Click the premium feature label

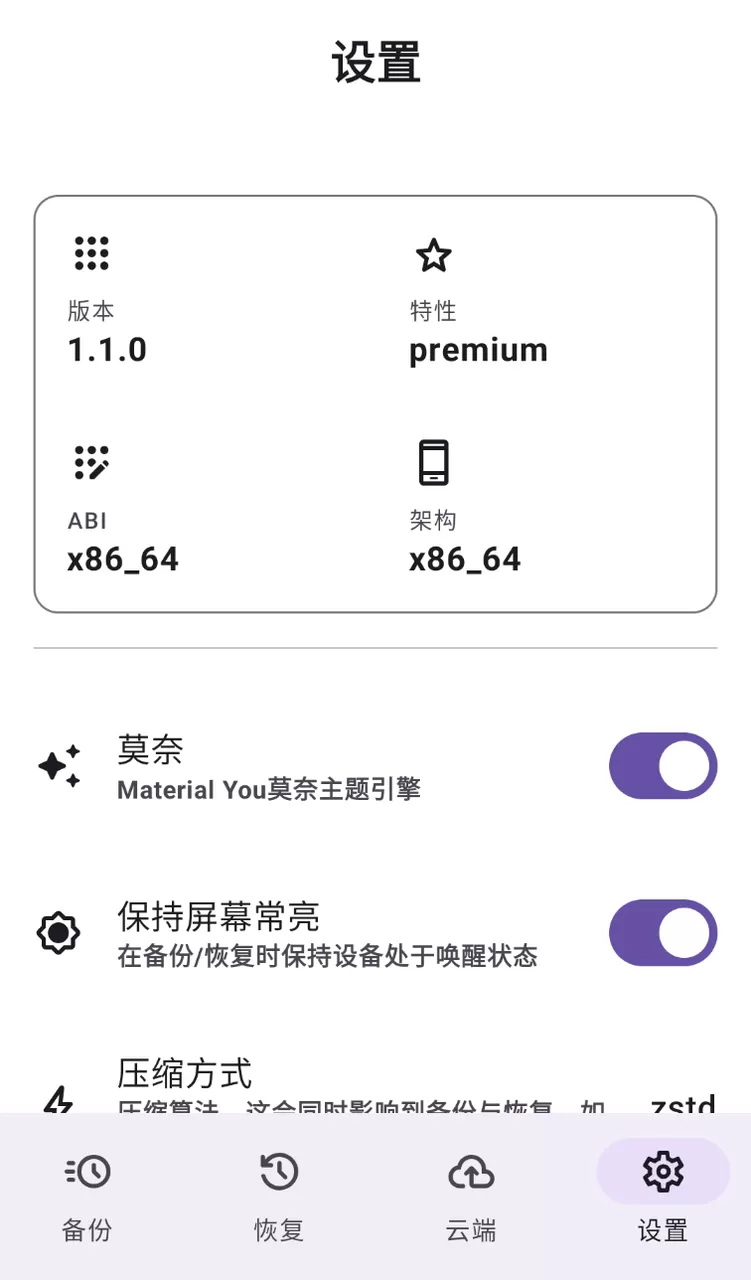478,349
